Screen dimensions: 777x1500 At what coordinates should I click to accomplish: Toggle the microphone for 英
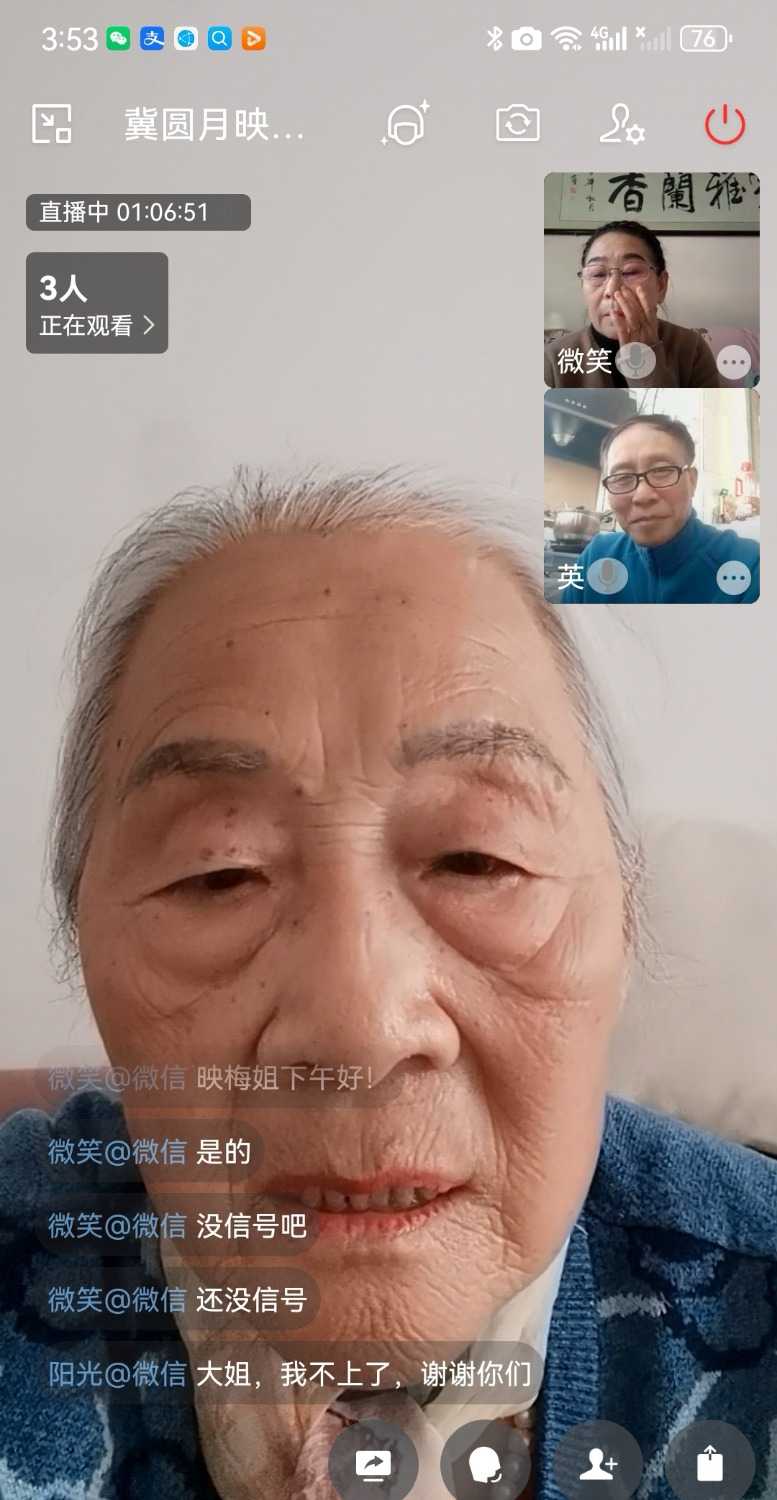coord(607,576)
